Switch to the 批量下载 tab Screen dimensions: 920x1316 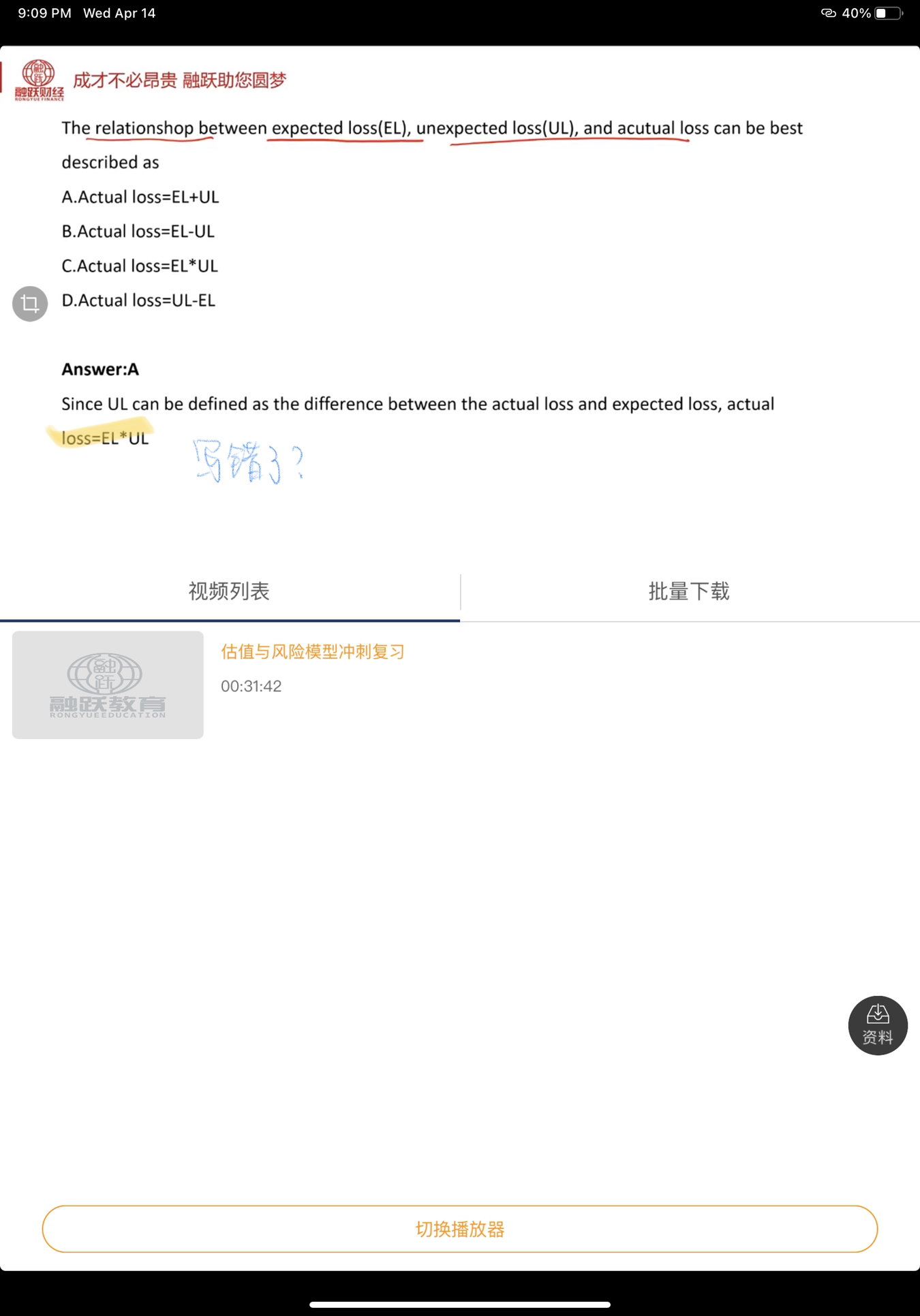pyautogui.click(x=689, y=591)
